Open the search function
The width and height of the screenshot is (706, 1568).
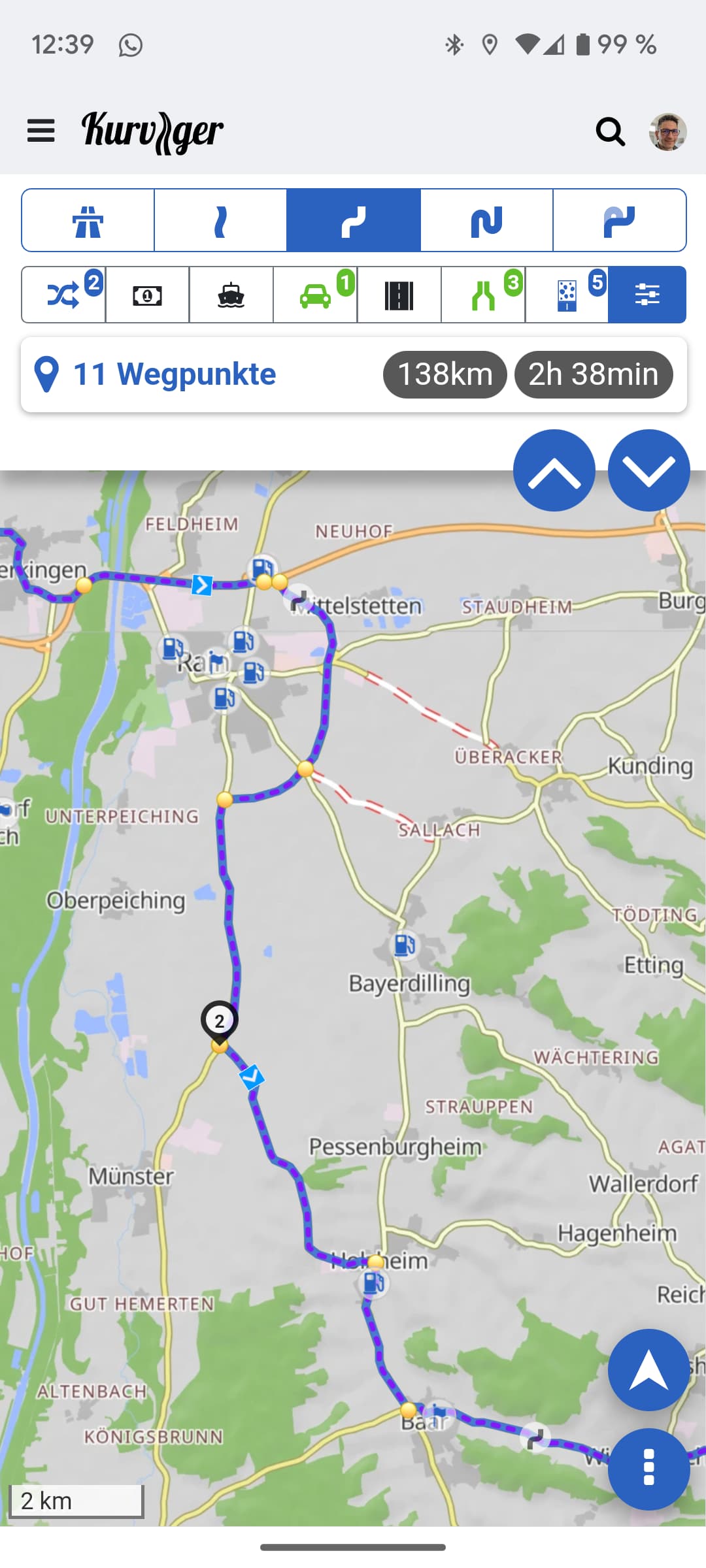click(x=610, y=131)
